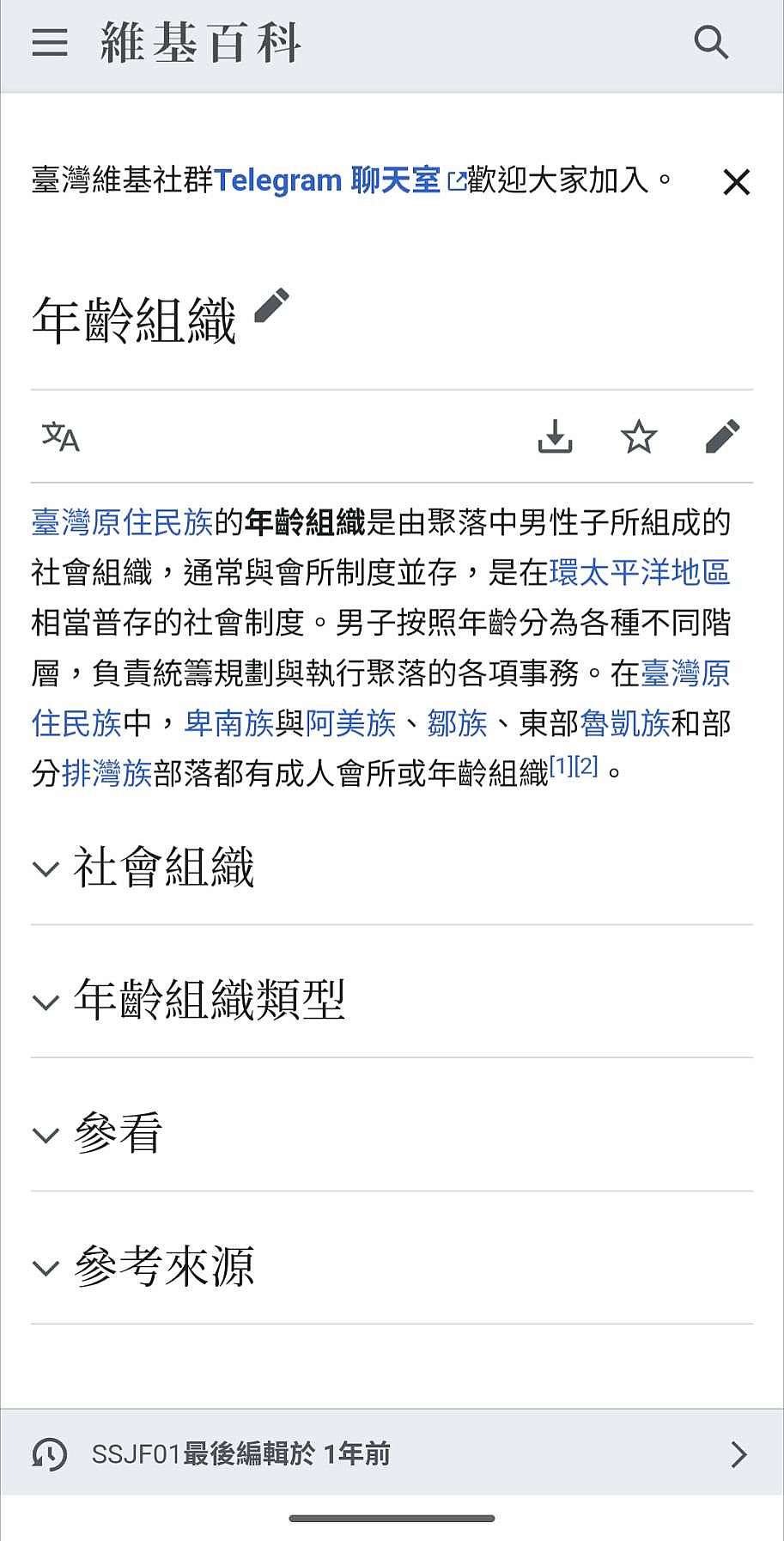
Task: Download this article
Action: [555, 437]
